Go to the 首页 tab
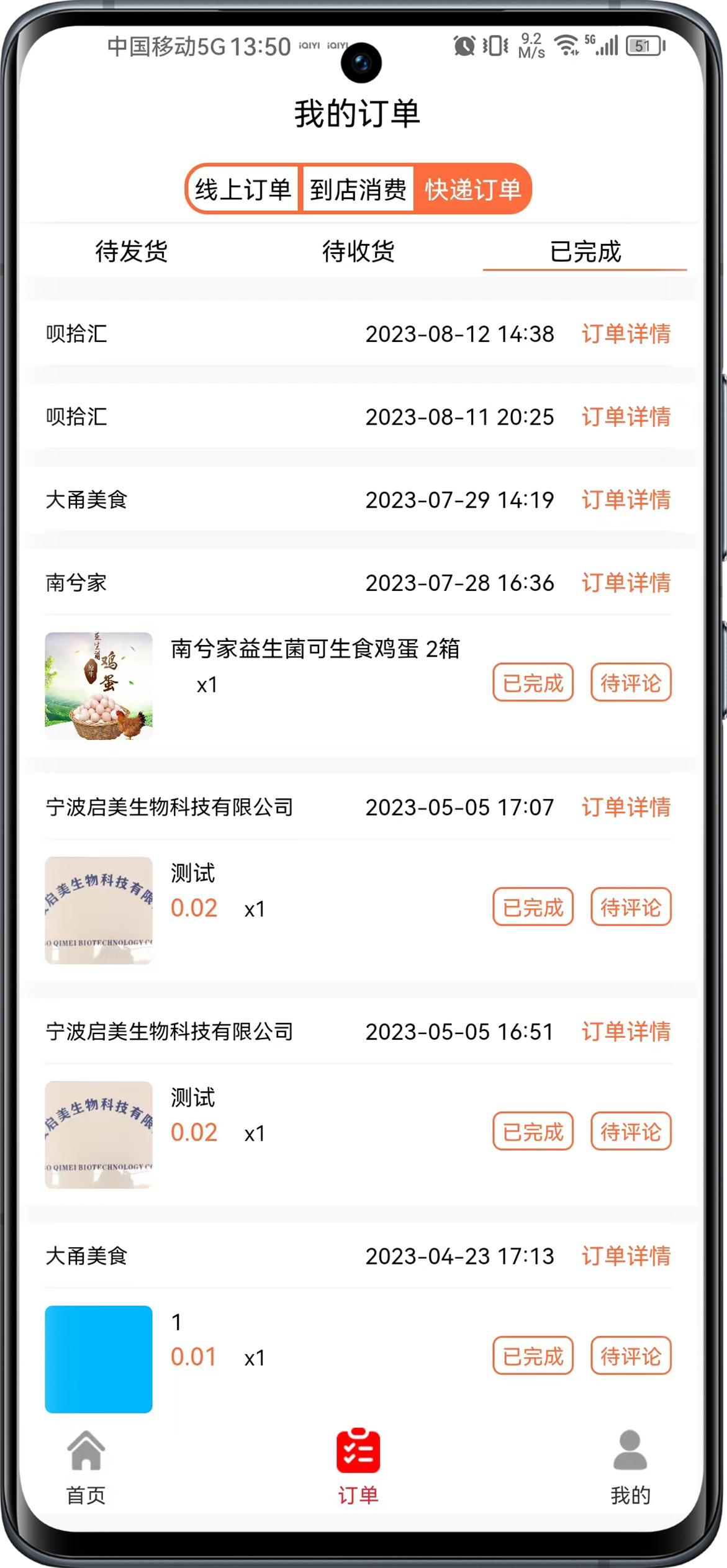Screen dimensions: 727x1568 click(x=86, y=1467)
